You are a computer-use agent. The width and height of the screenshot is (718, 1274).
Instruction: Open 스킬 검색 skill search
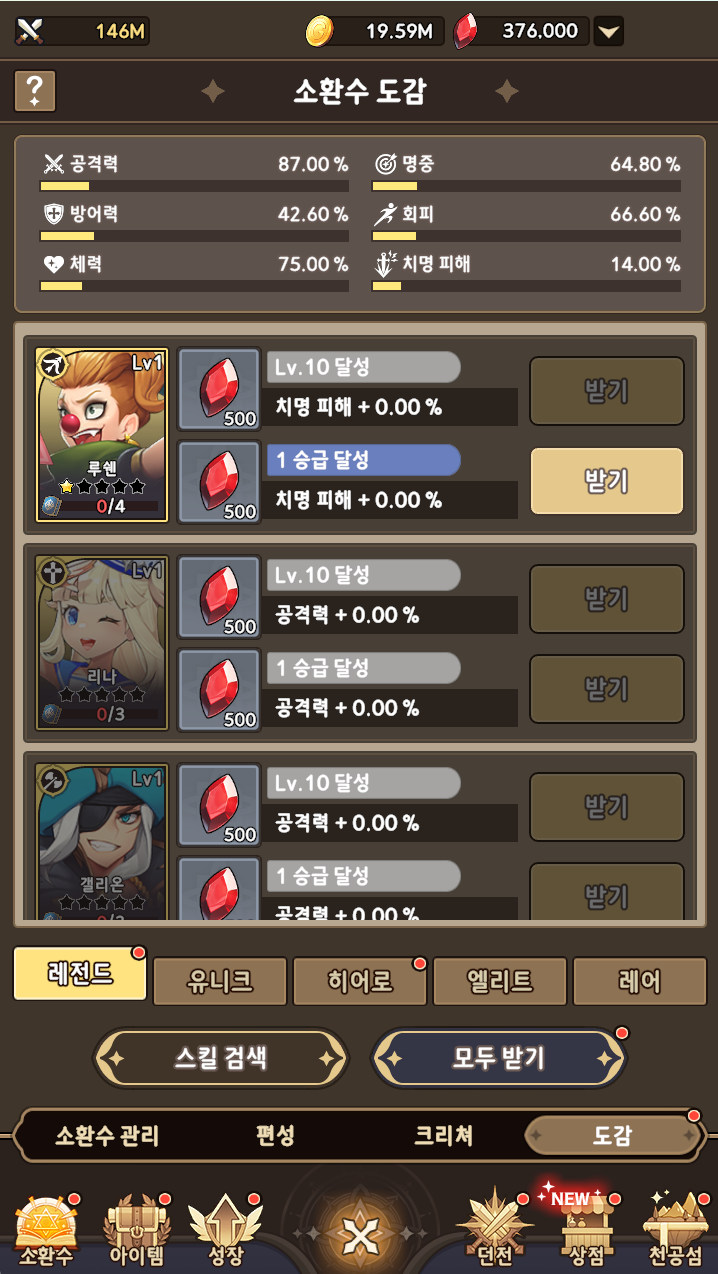220,1057
